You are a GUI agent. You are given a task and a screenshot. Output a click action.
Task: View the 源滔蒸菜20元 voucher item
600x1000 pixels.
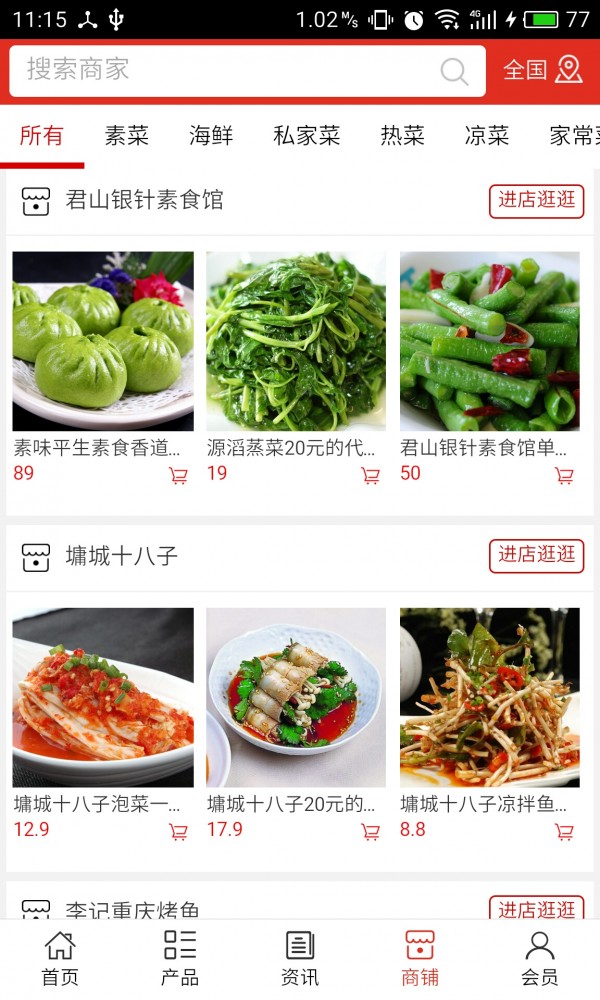[296, 342]
